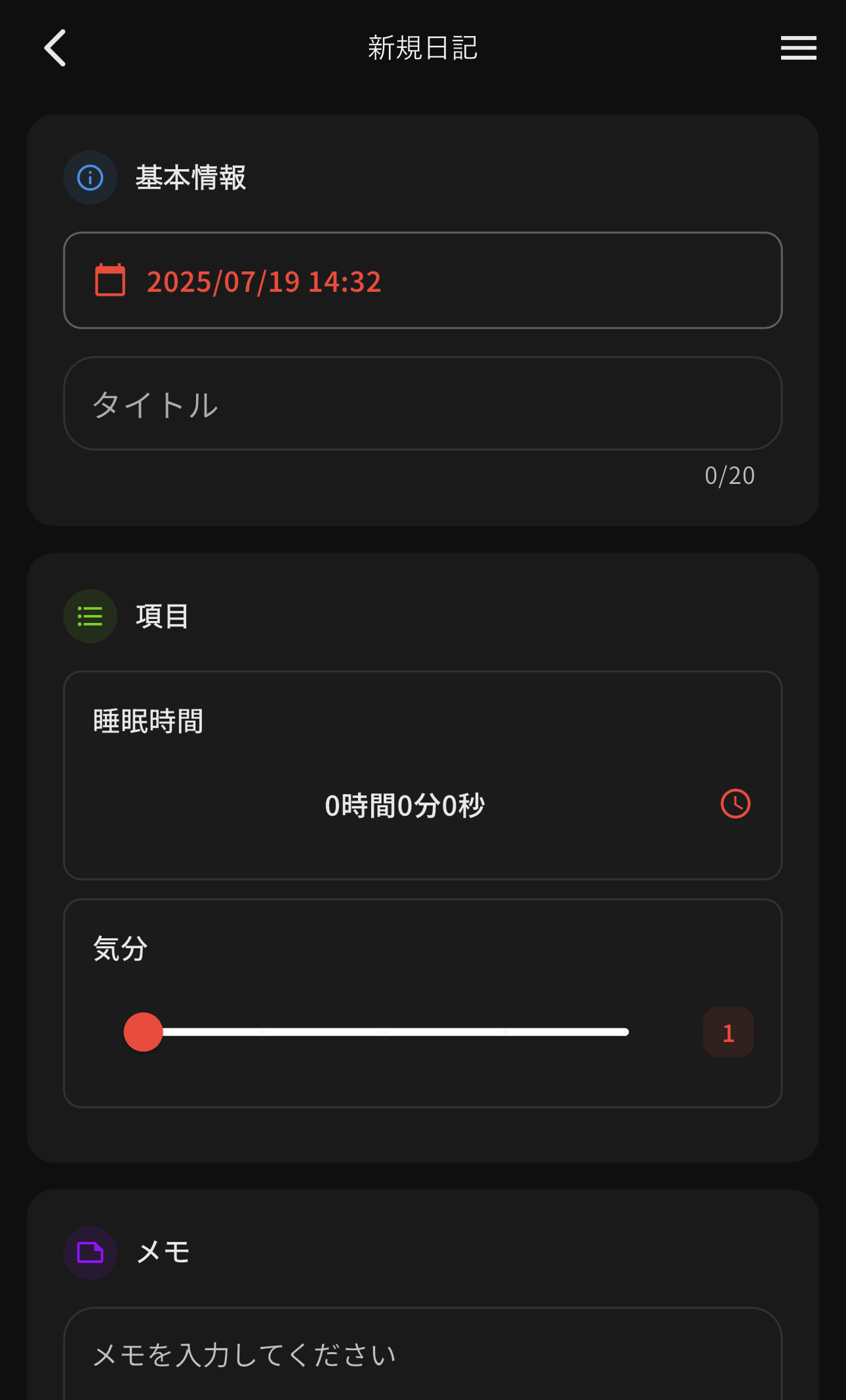Click the red slider handle for 気分
Image resolution: width=846 pixels, height=1400 pixels.
pyautogui.click(x=143, y=1031)
